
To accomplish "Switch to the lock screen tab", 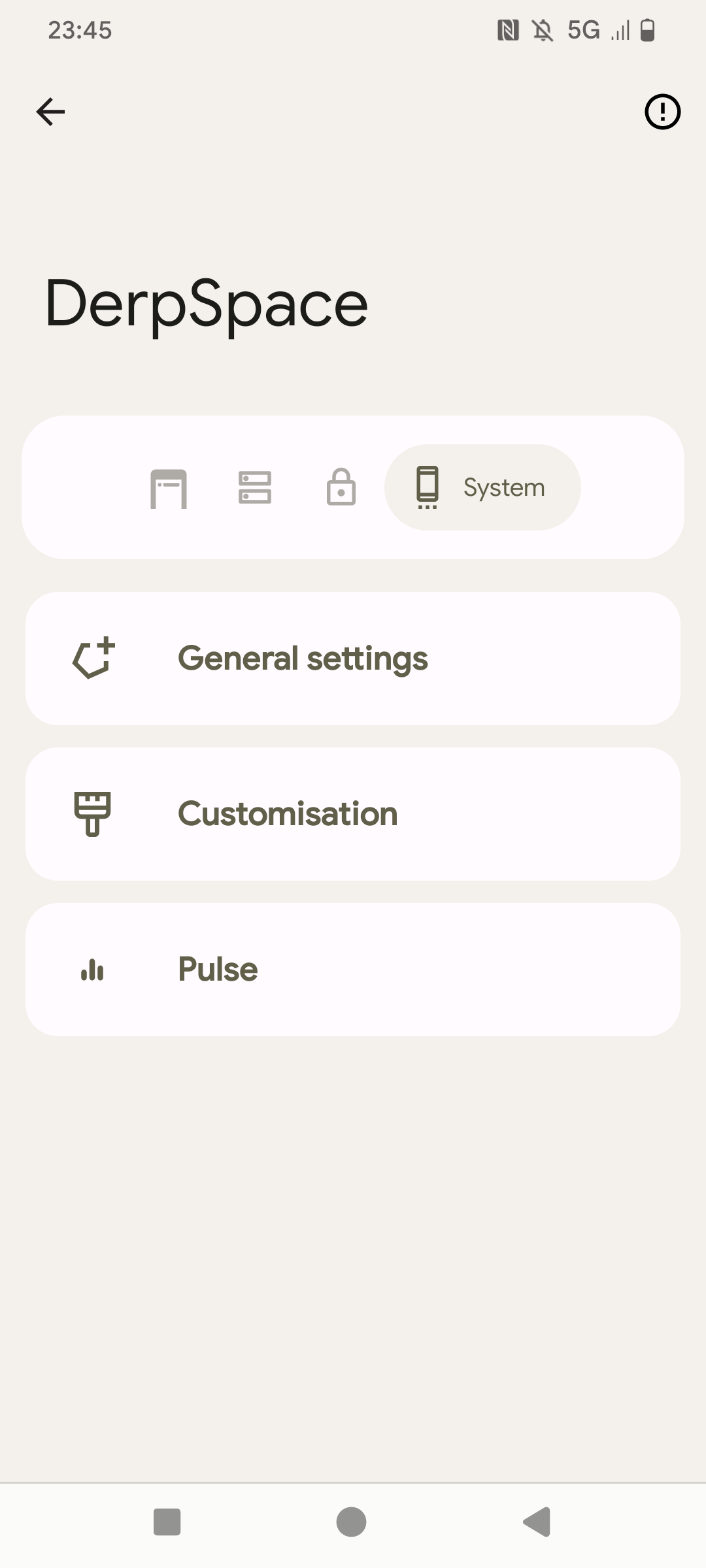I will point(341,488).
